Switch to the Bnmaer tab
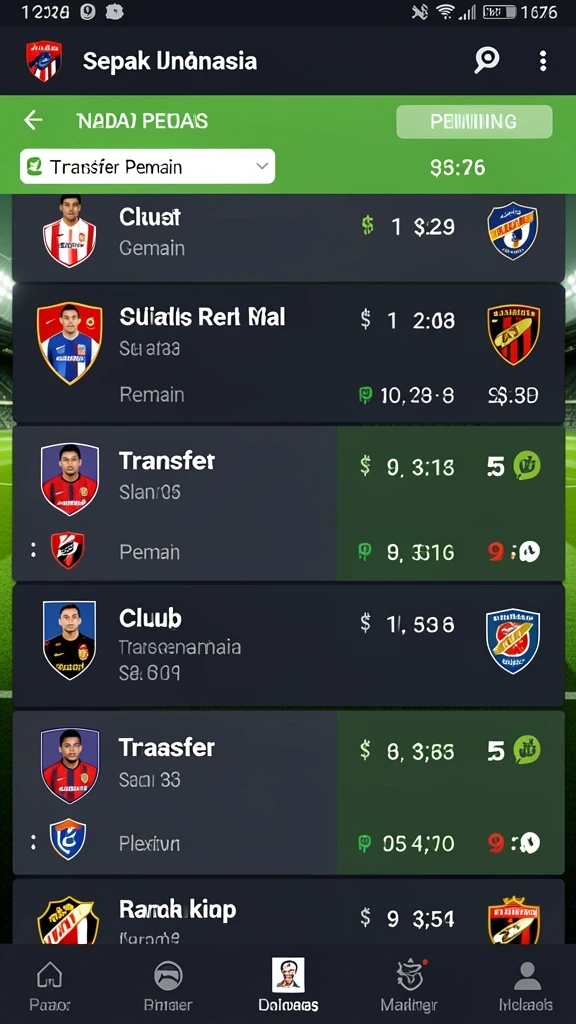 tap(168, 985)
